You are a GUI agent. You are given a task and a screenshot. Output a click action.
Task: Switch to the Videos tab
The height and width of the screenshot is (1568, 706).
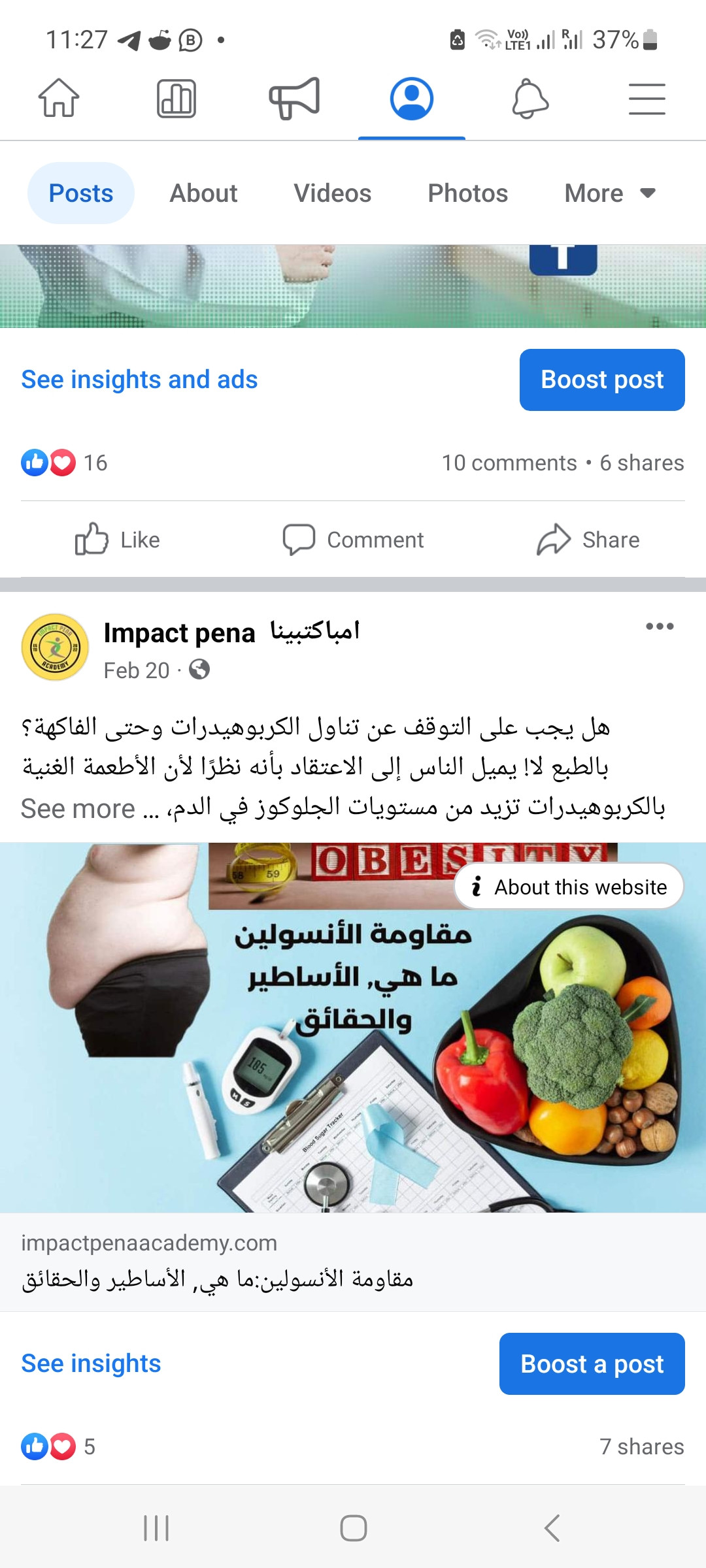click(x=332, y=193)
